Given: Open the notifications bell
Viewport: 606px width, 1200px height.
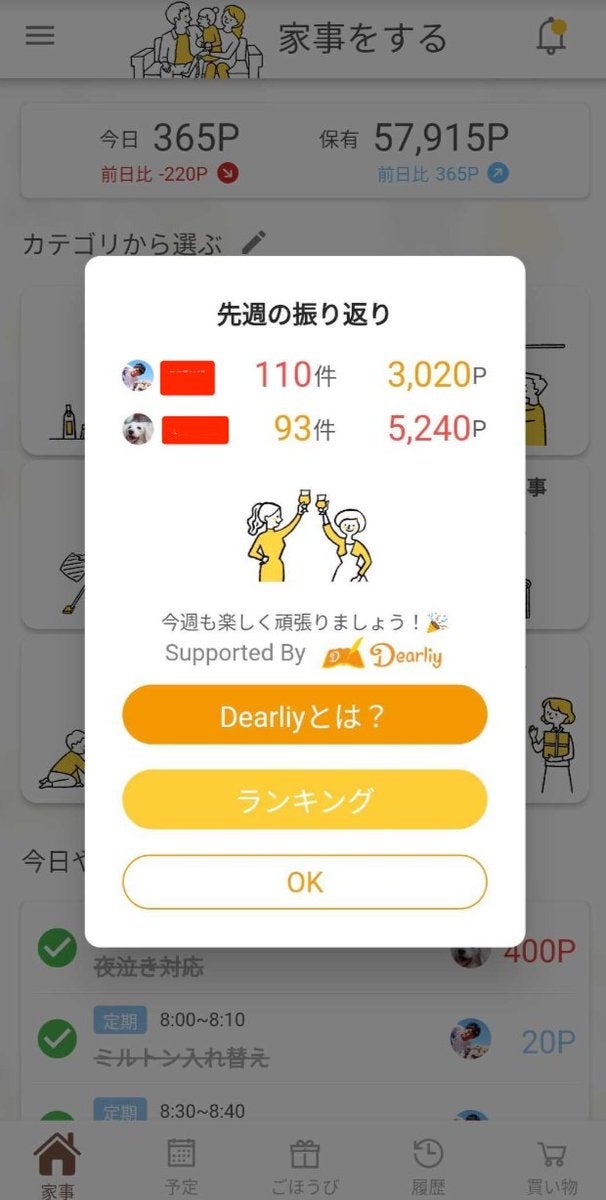Looking at the screenshot, I should [x=551, y=37].
